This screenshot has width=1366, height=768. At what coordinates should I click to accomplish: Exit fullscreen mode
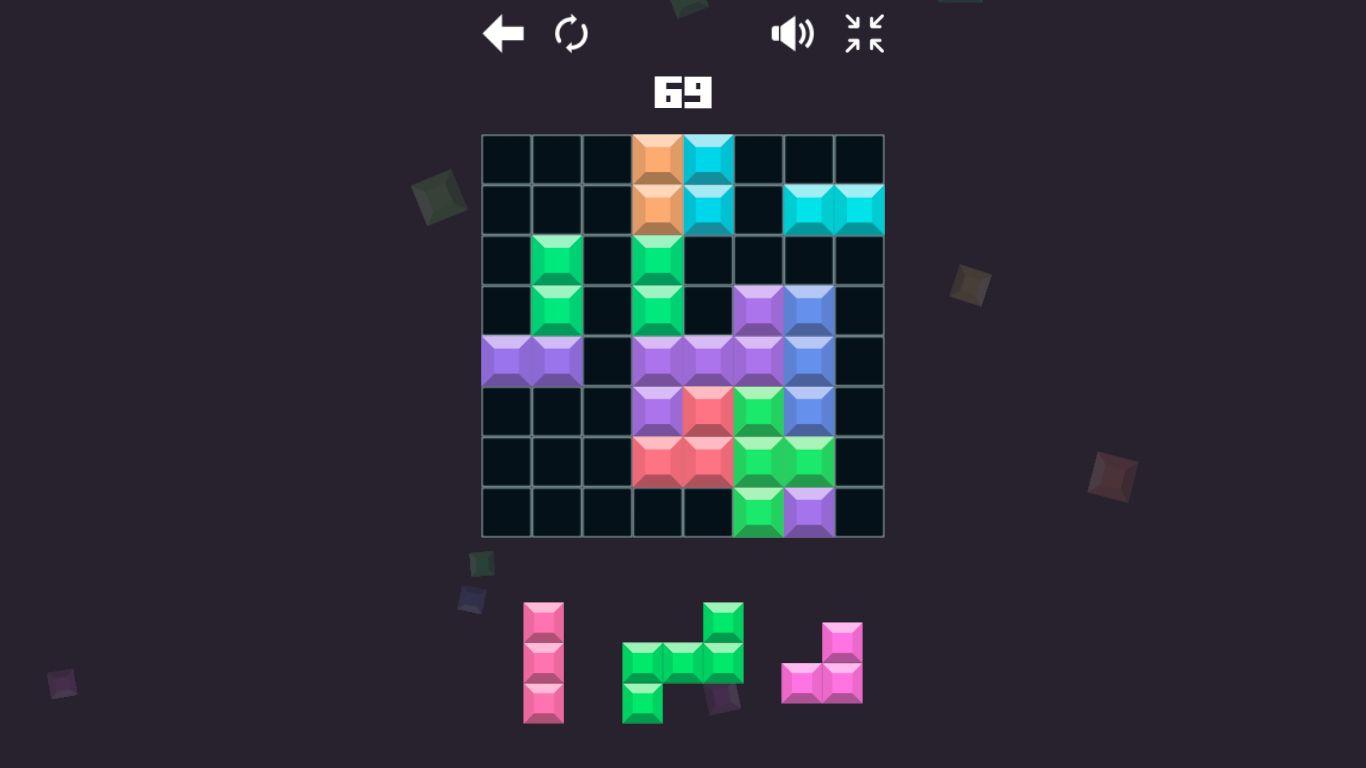[864, 34]
